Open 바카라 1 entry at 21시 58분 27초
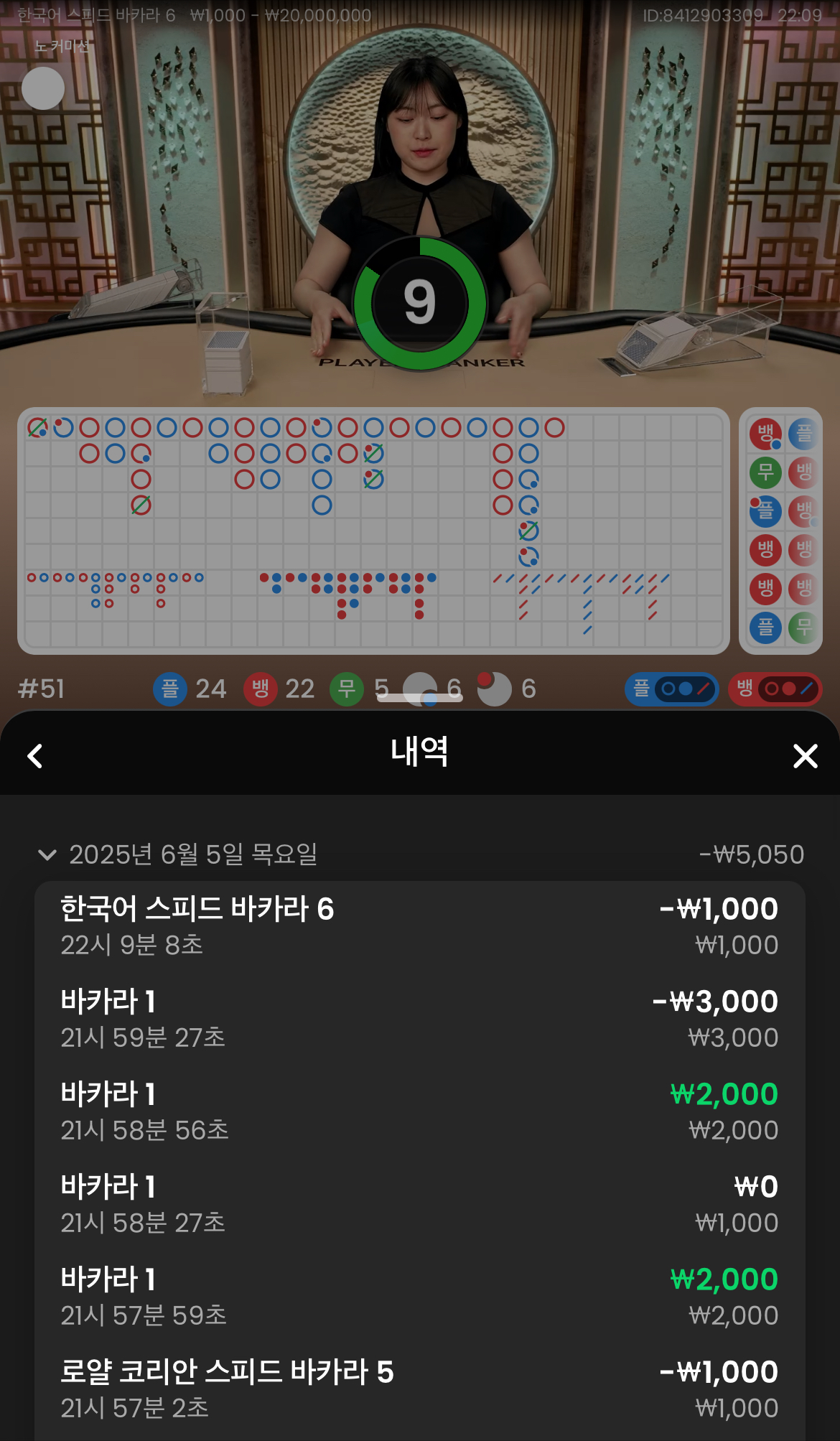The height and width of the screenshot is (1441, 840). [419, 1204]
